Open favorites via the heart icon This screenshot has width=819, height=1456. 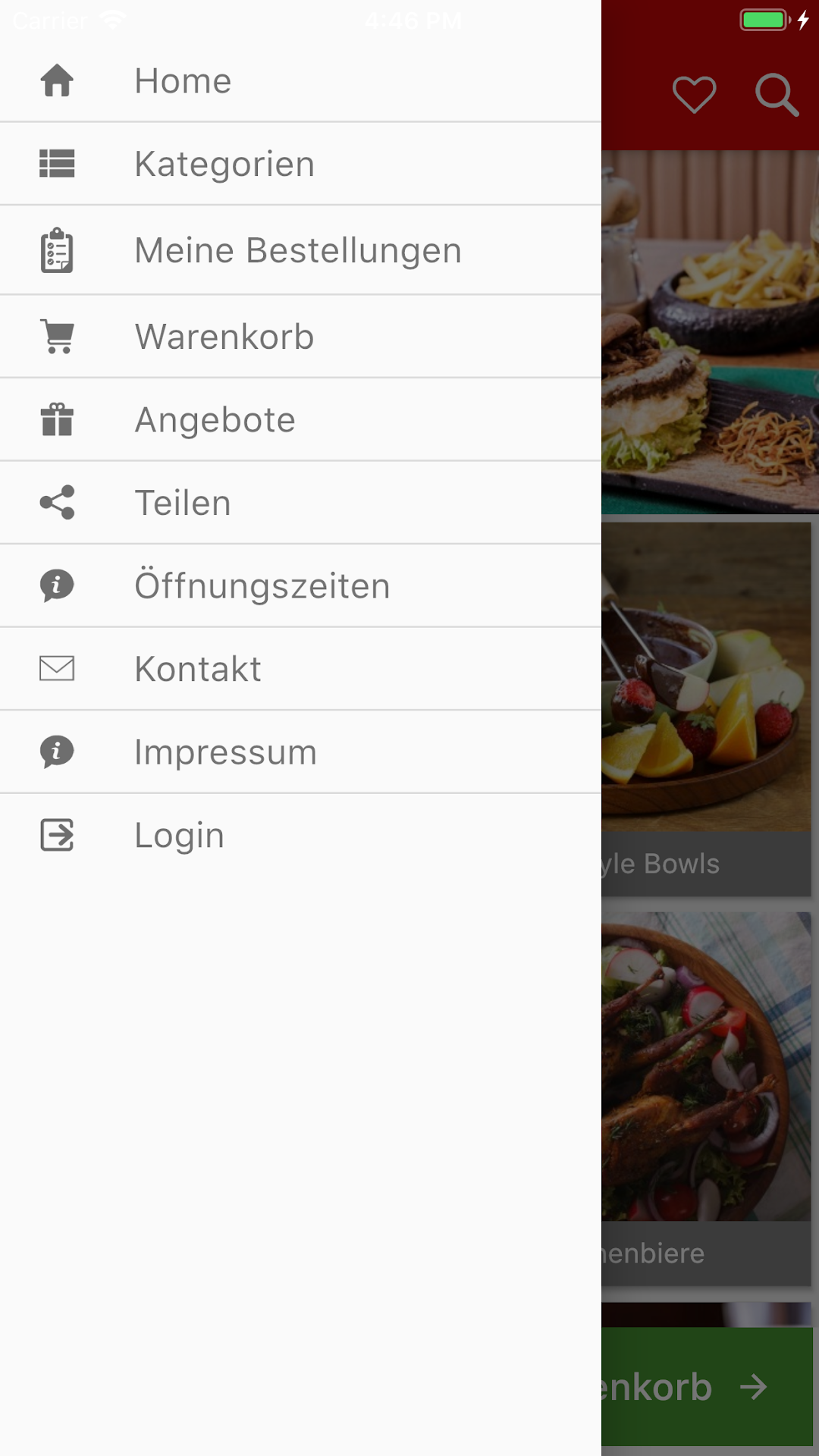click(x=694, y=95)
